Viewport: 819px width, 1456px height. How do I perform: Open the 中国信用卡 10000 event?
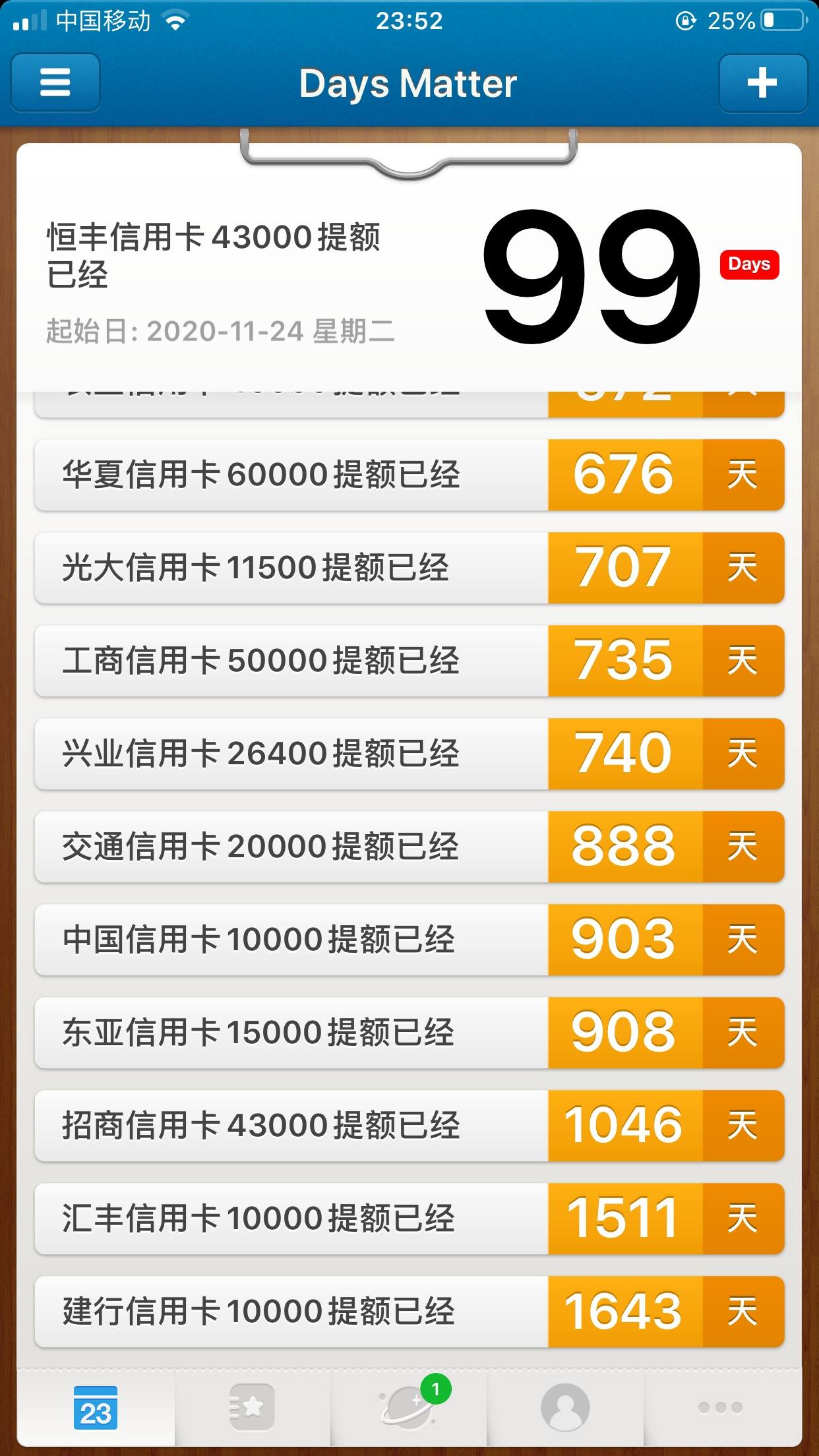409,940
